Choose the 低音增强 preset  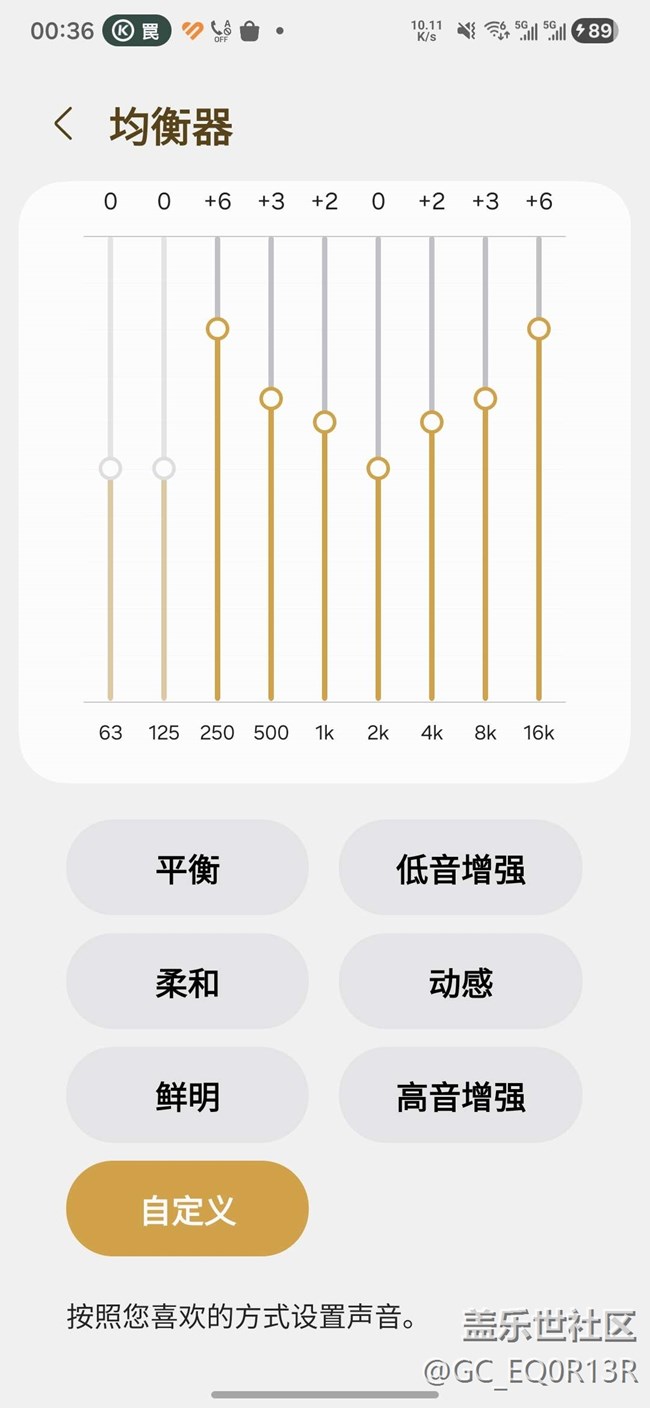click(x=460, y=868)
